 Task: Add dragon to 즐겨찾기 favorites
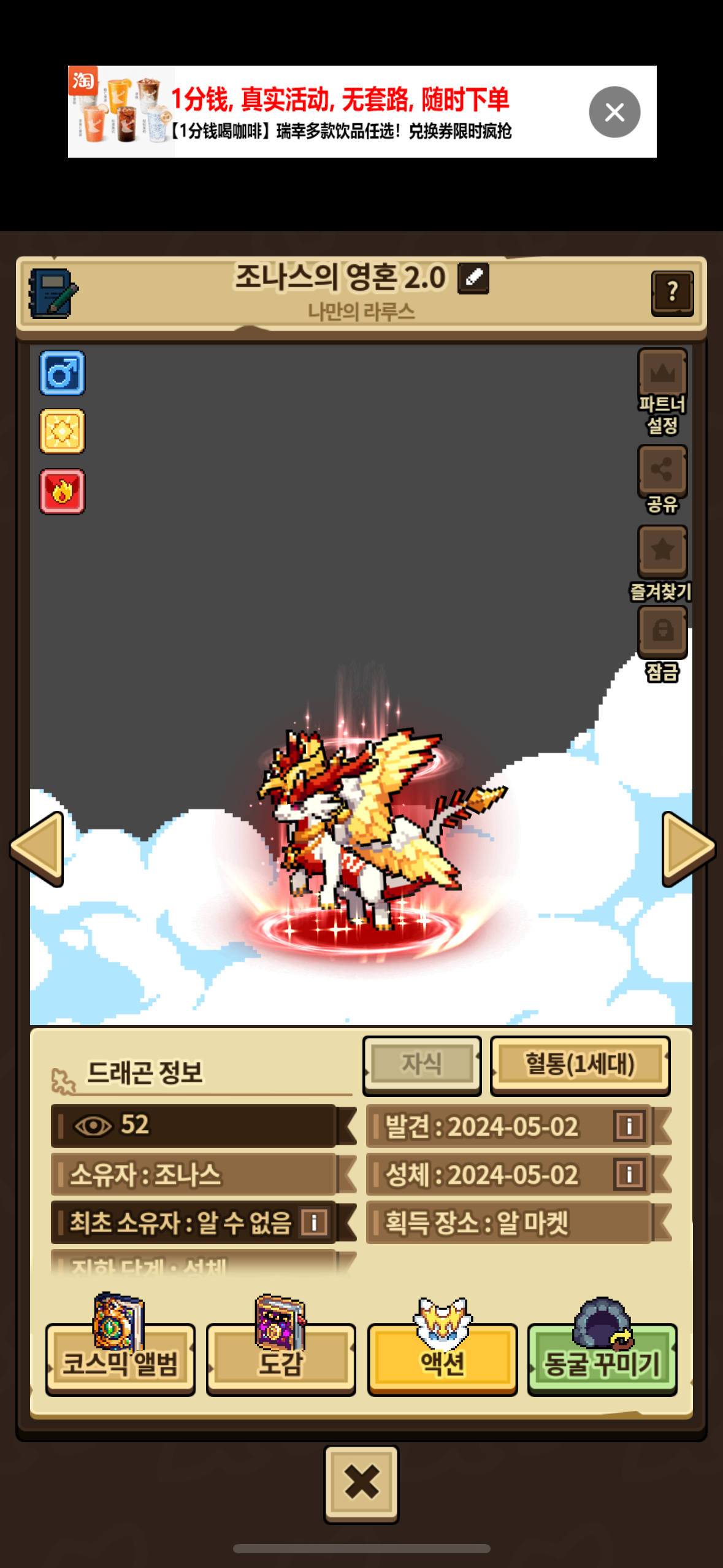[x=662, y=550]
